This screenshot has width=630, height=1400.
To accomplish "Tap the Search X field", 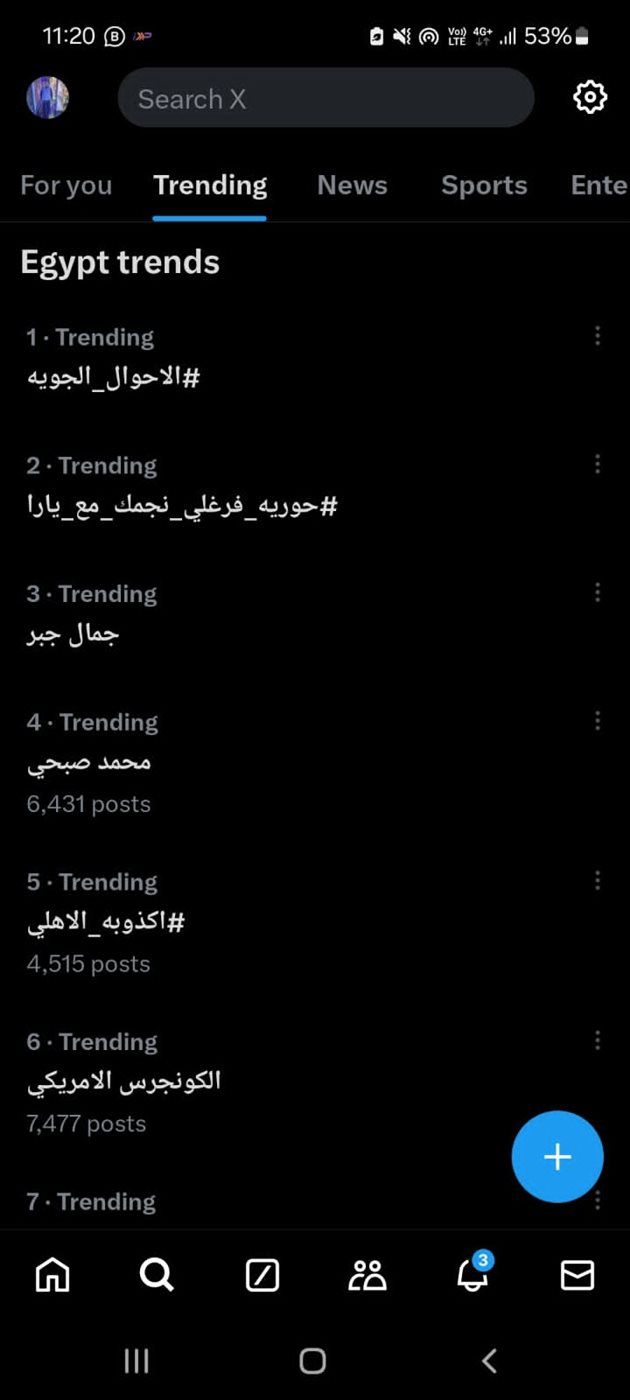I will coord(326,98).
